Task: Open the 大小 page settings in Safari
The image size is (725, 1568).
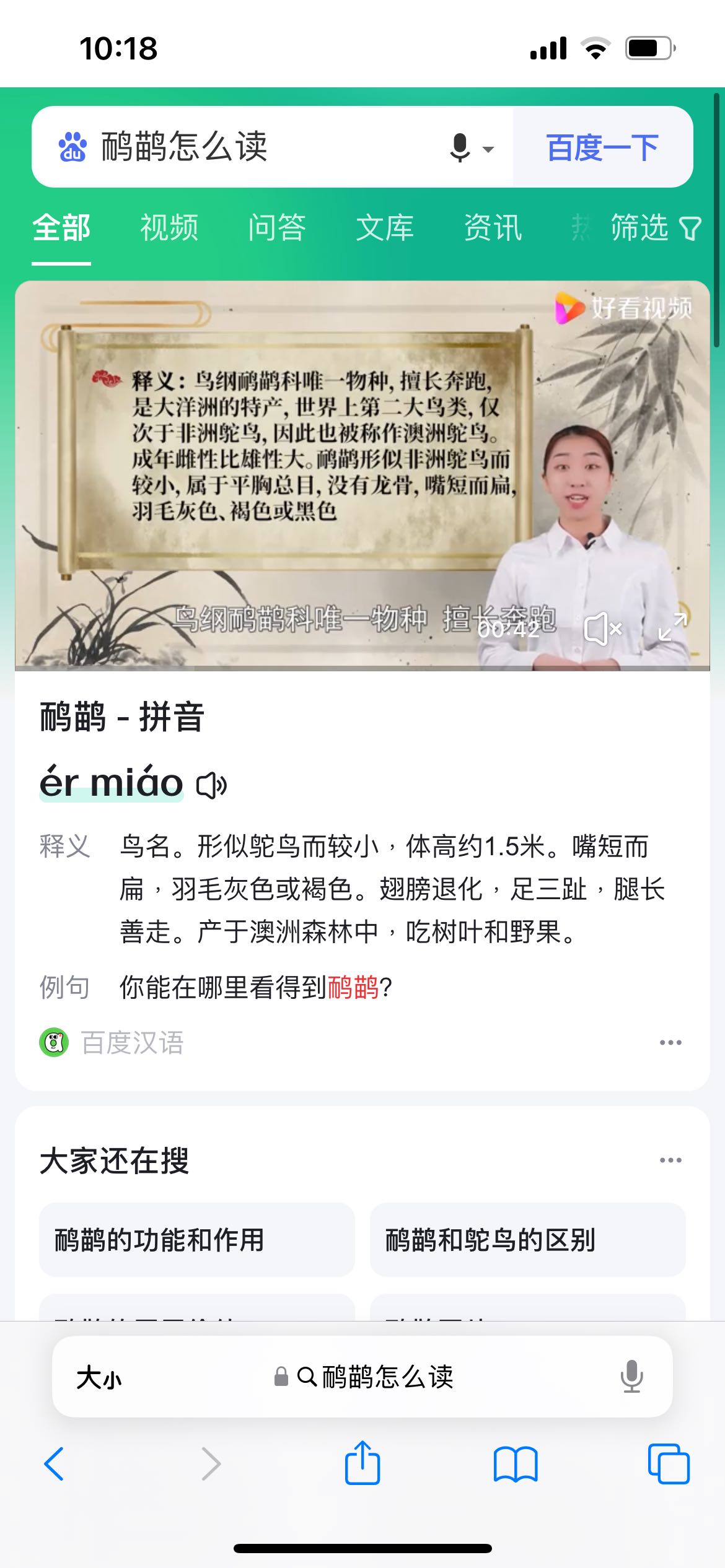Action: pos(99,1378)
